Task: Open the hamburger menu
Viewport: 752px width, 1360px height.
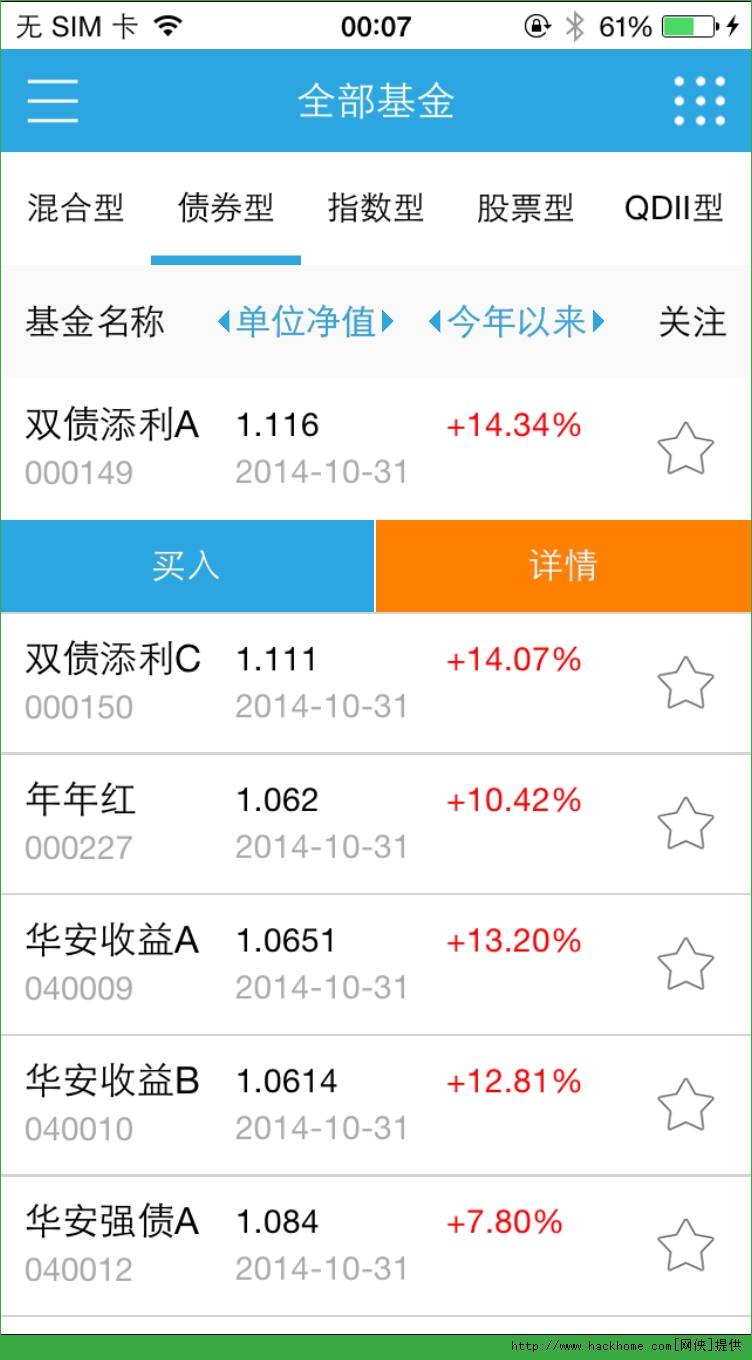Action: click(52, 101)
